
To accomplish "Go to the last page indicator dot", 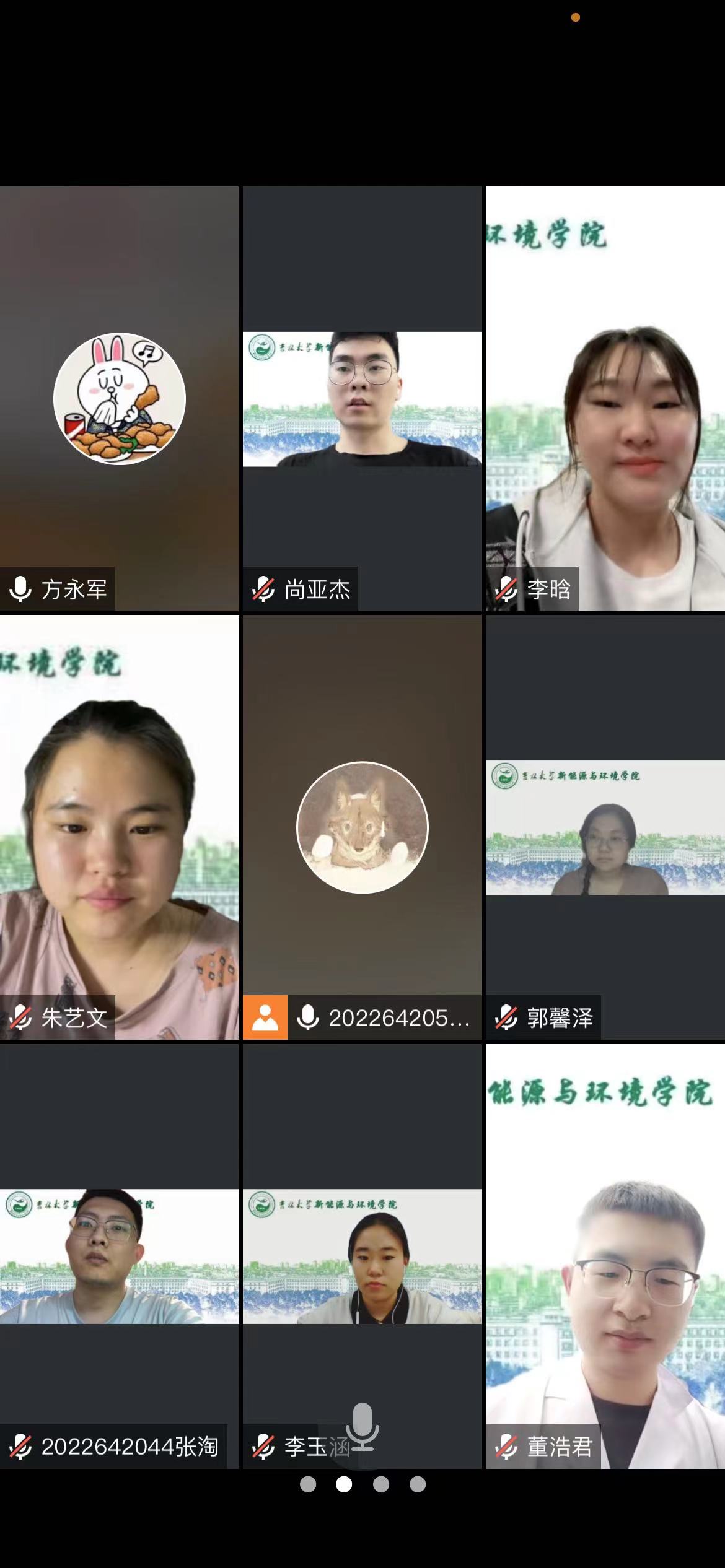I will pos(418,1484).
